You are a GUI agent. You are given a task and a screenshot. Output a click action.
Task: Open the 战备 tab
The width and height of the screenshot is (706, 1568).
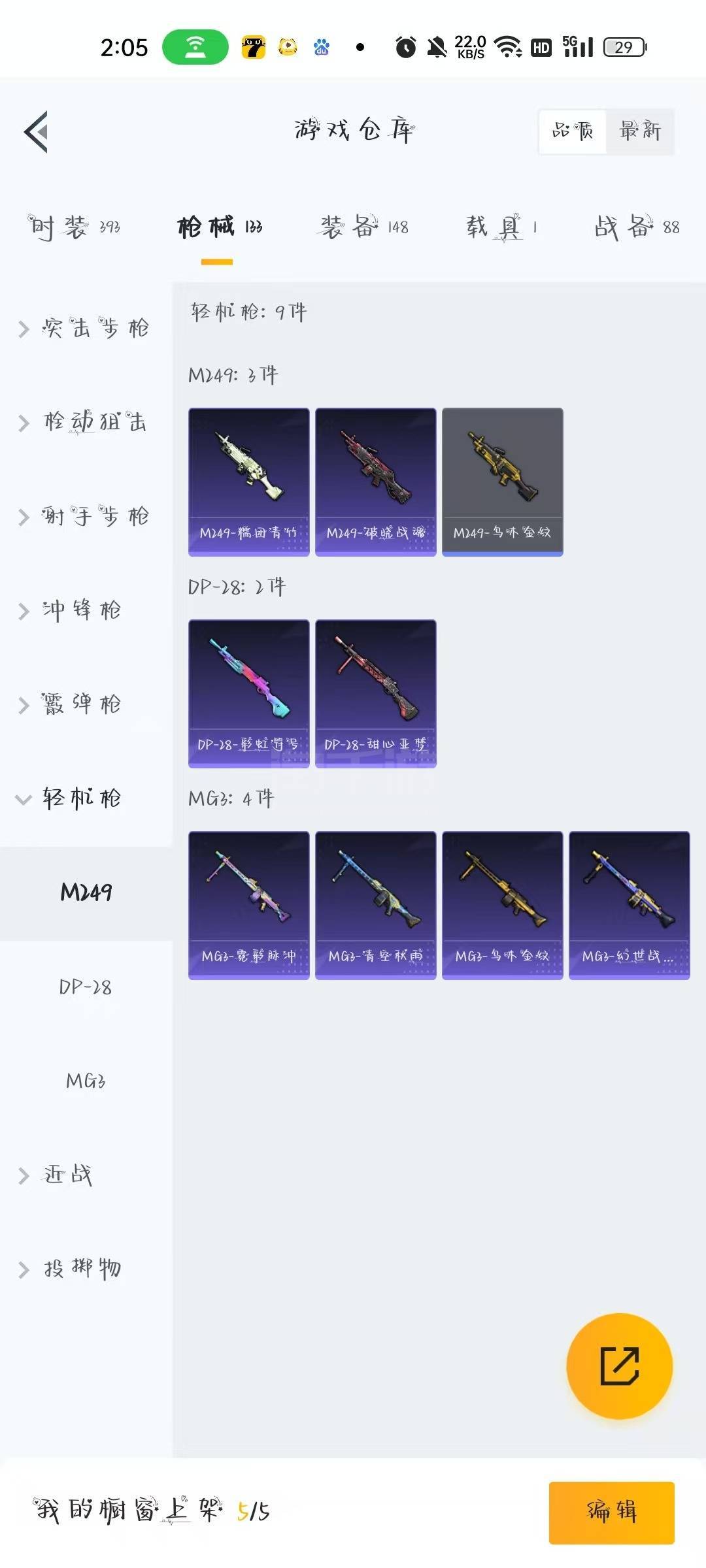637,227
